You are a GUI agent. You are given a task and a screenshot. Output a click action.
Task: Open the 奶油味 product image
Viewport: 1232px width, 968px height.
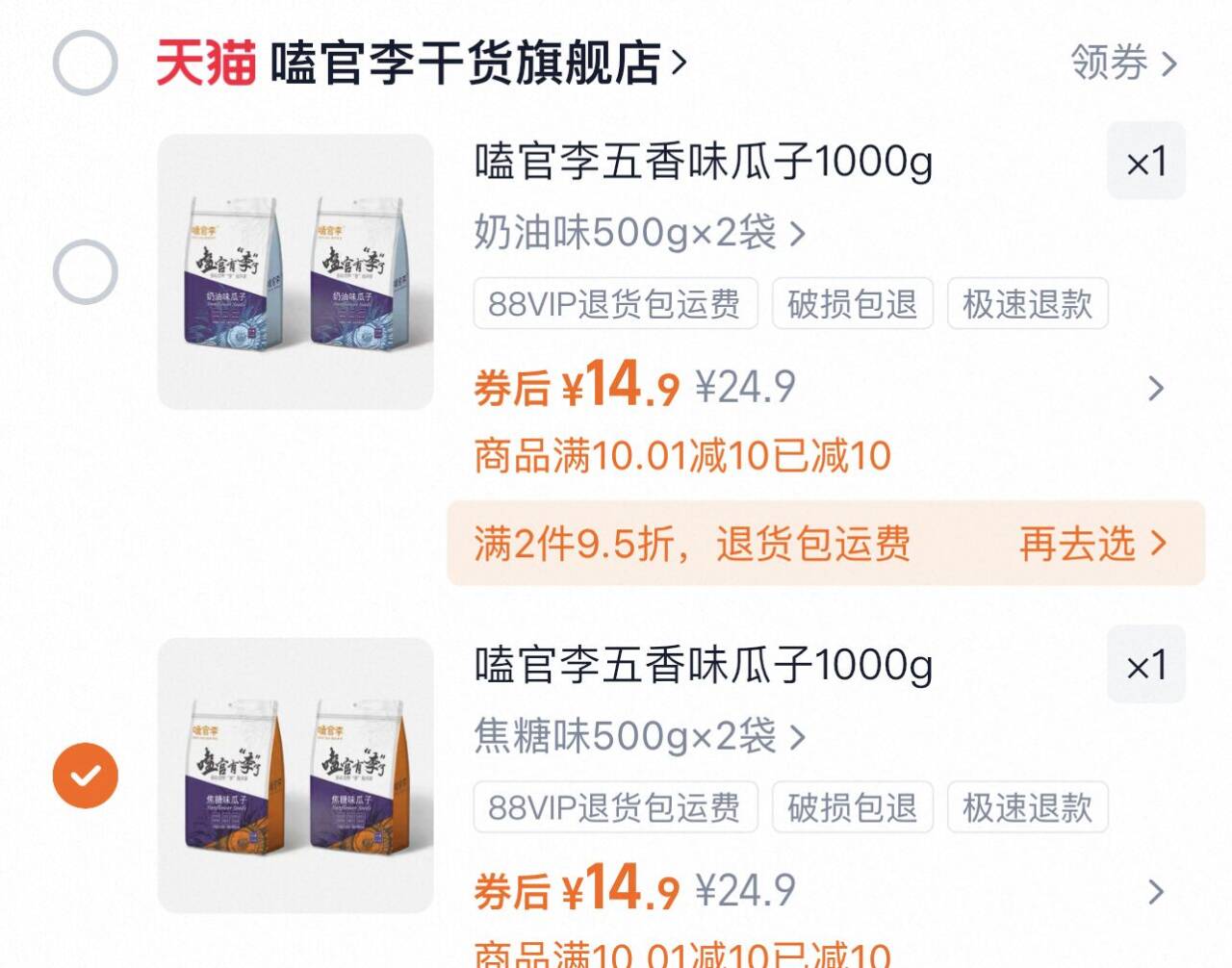pos(295,272)
